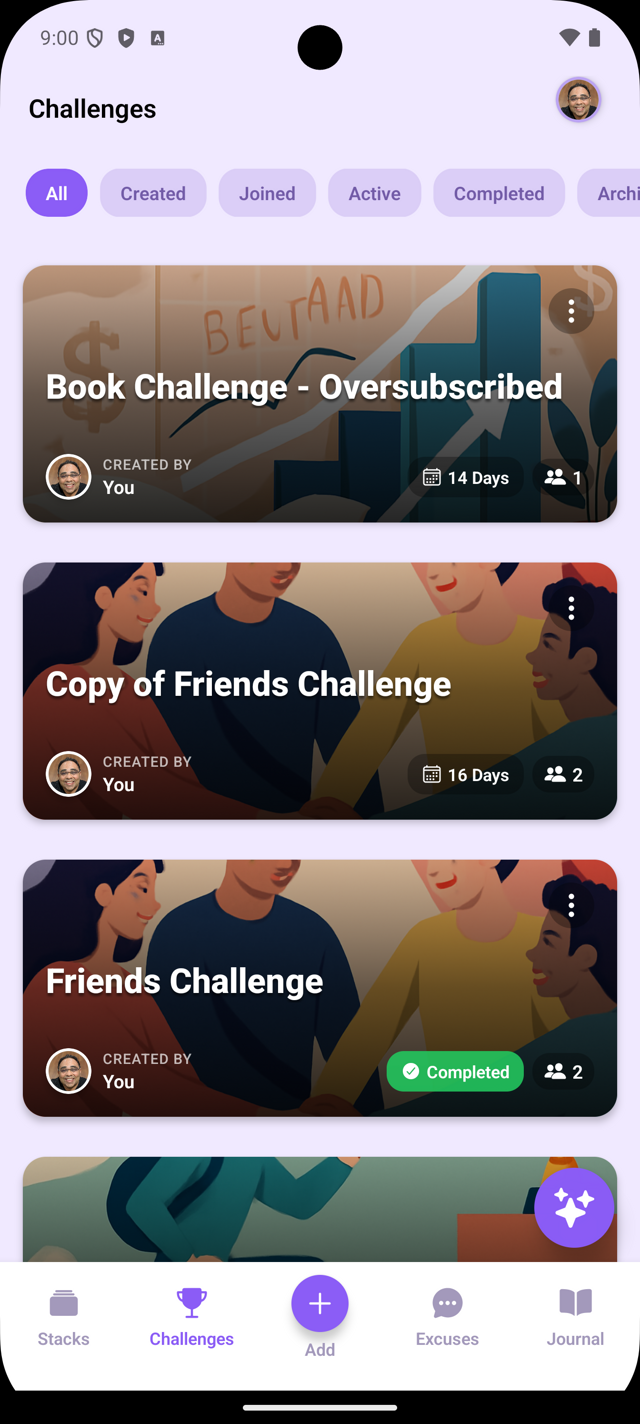
Task: Filter challenges by Created
Action: point(153,193)
